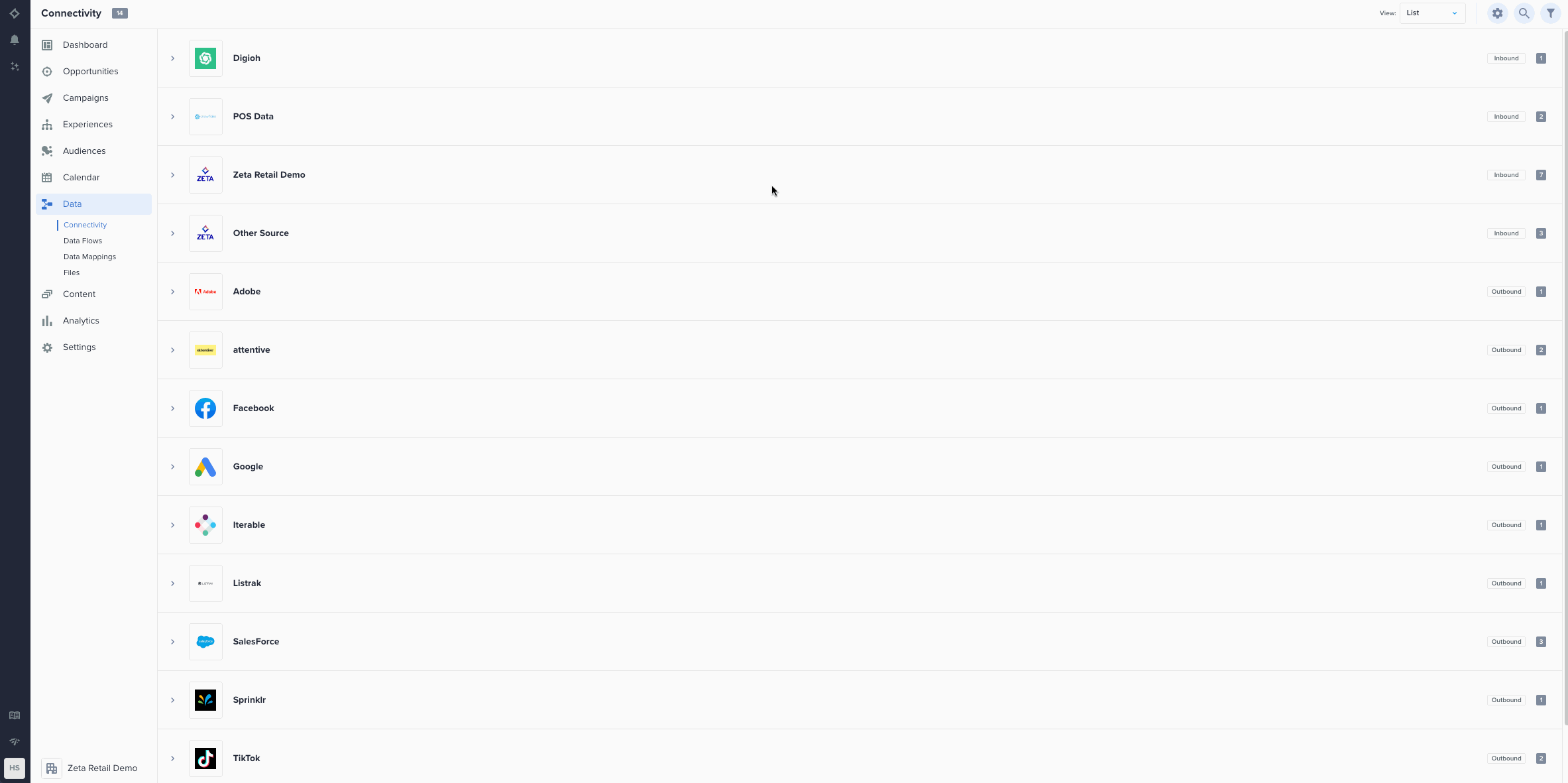This screenshot has width=1568, height=783.
Task: Open the settings gear in top bar
Action: pos(1497,13)
